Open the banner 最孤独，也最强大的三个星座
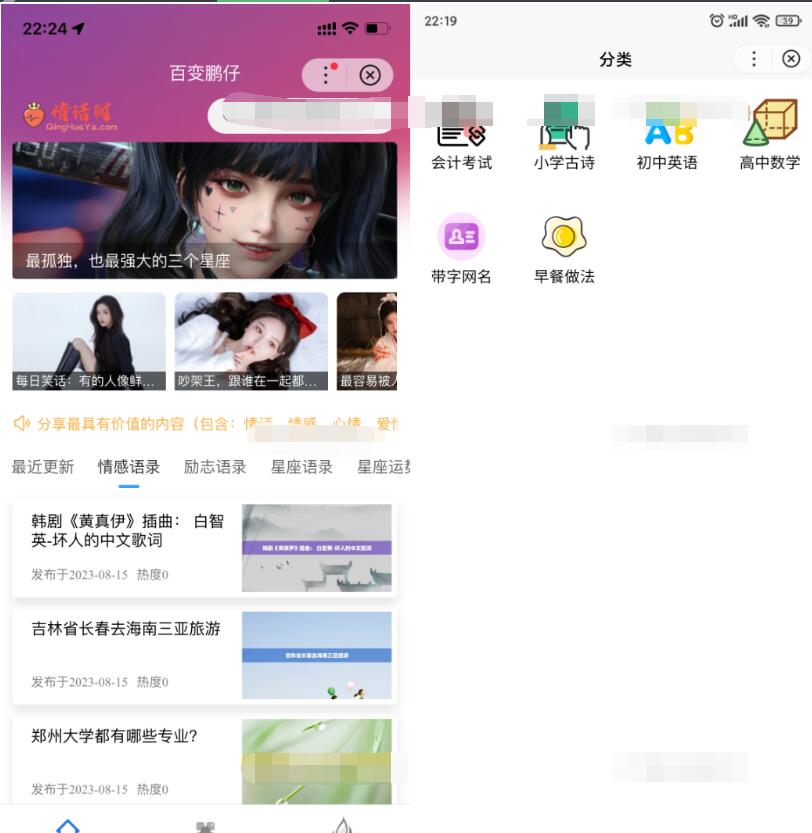 pyautogui.click(x=204, y=210)
